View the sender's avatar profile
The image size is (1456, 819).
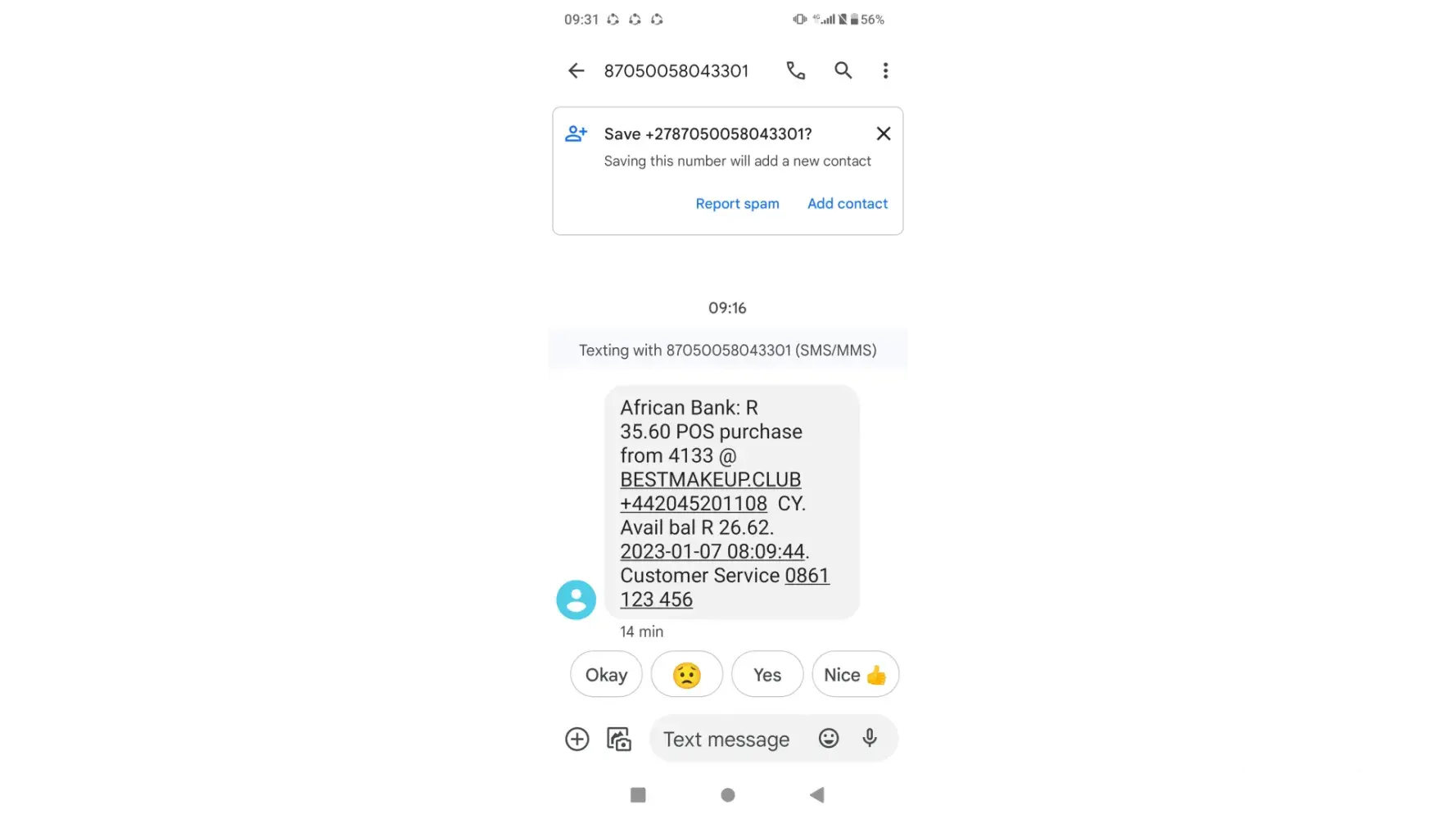click(x=577, y=600)
